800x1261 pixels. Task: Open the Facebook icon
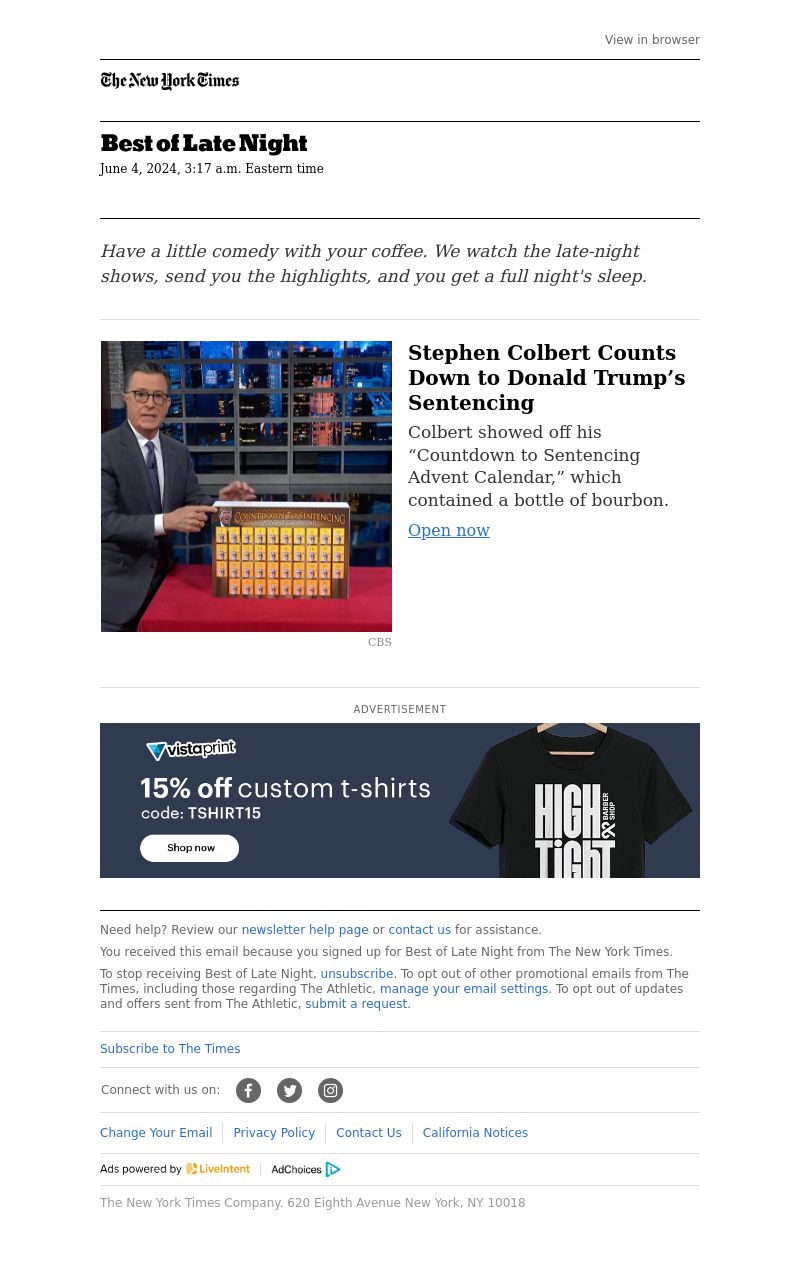click(x=248, y=1091)
